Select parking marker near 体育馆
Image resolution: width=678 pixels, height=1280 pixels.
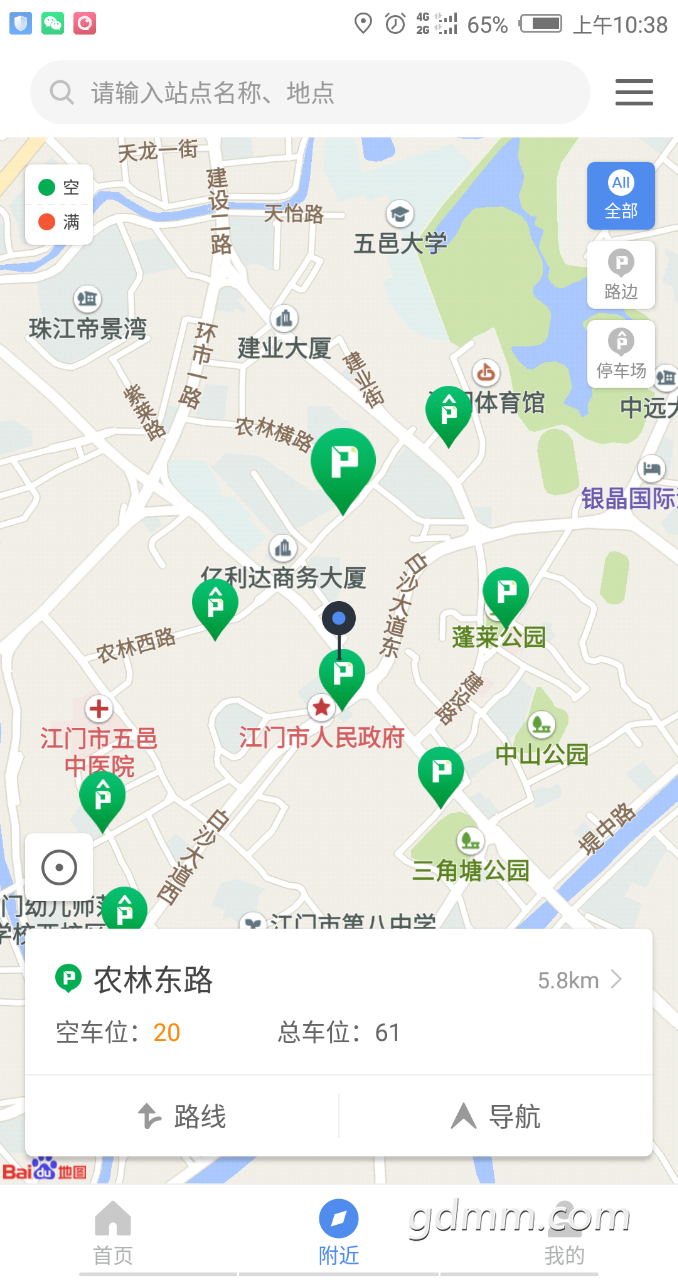tap(449, 412)
